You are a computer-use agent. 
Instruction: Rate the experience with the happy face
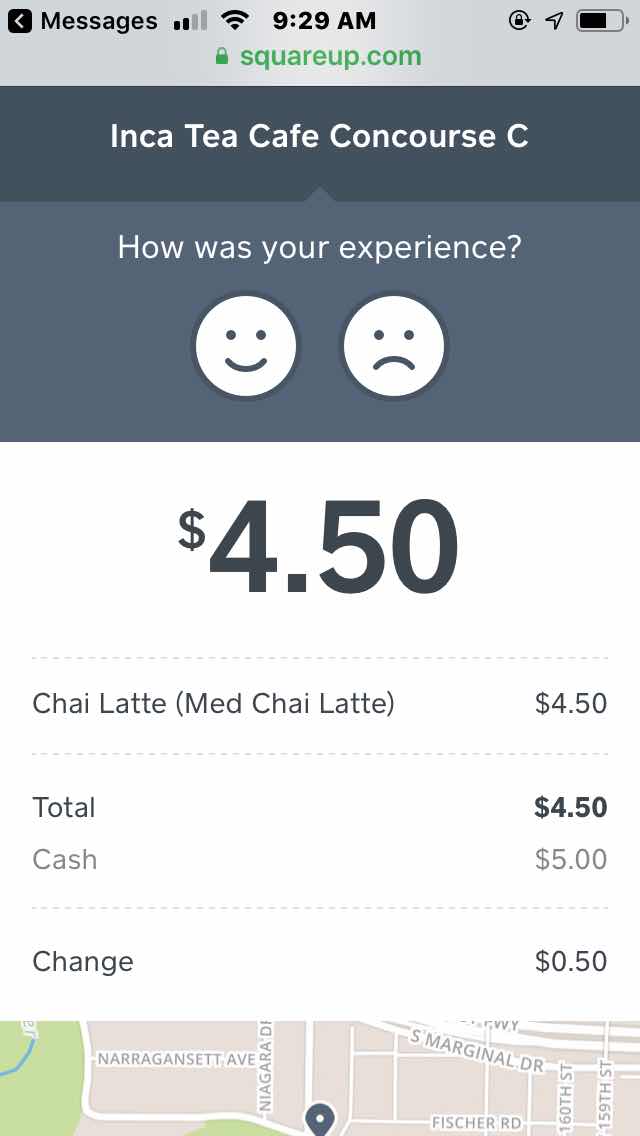tap(246, 346)
